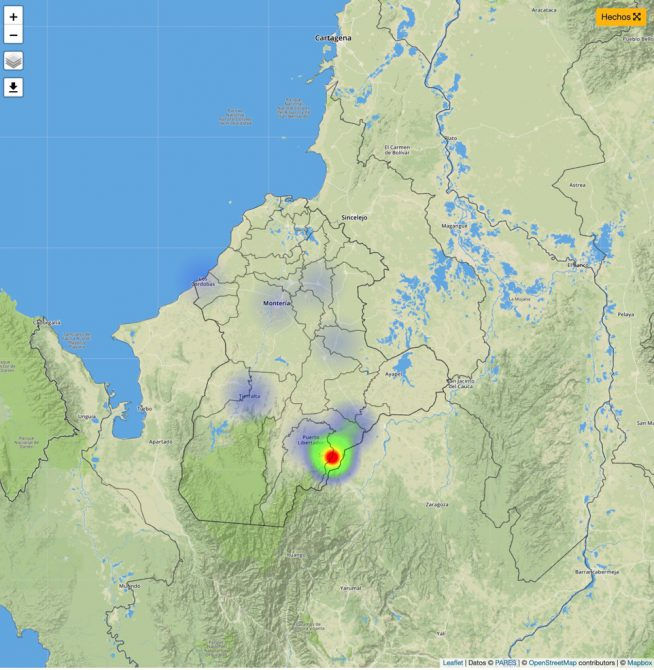Zoom in on the map

(13, 17)
